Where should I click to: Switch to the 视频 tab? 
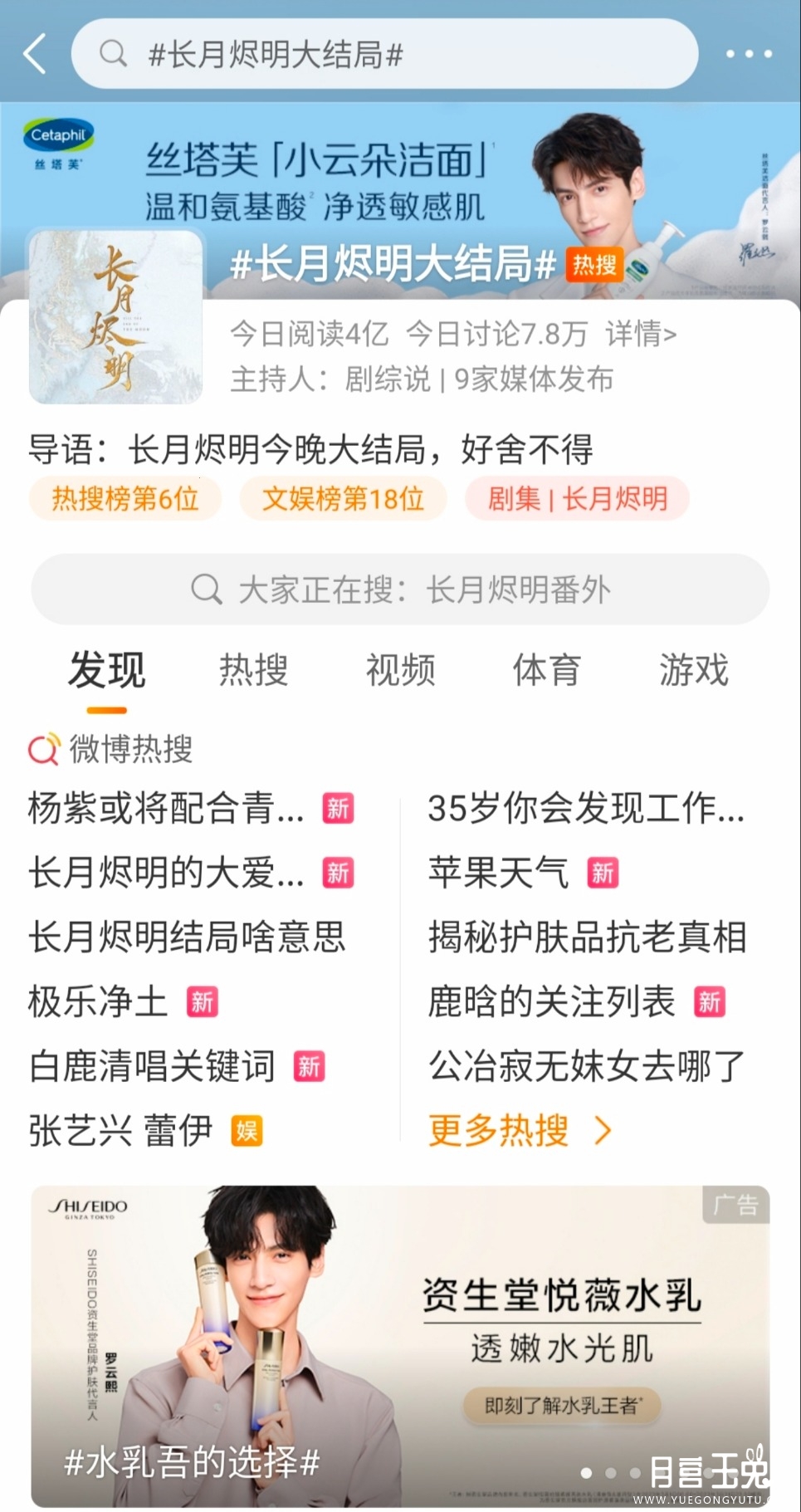pos(400,670)
